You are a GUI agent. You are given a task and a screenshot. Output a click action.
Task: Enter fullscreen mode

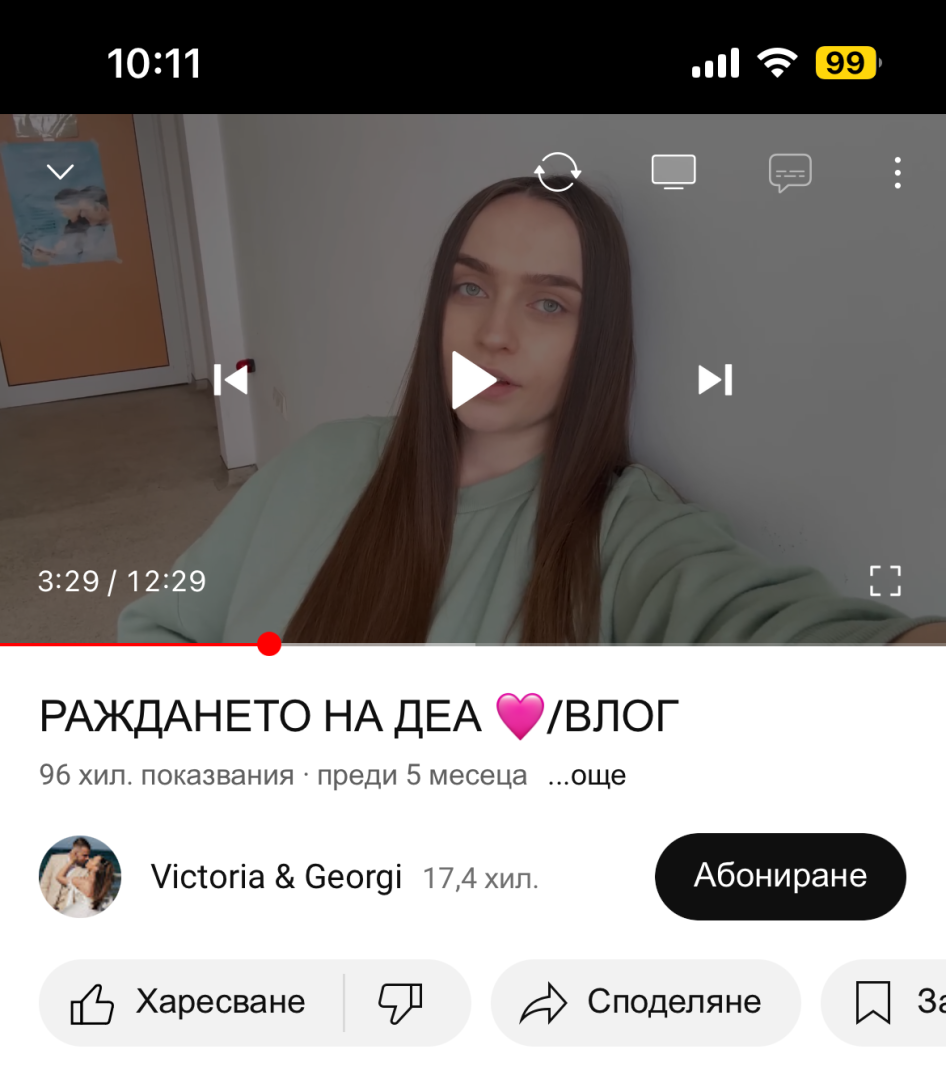[x=885, y=581]
